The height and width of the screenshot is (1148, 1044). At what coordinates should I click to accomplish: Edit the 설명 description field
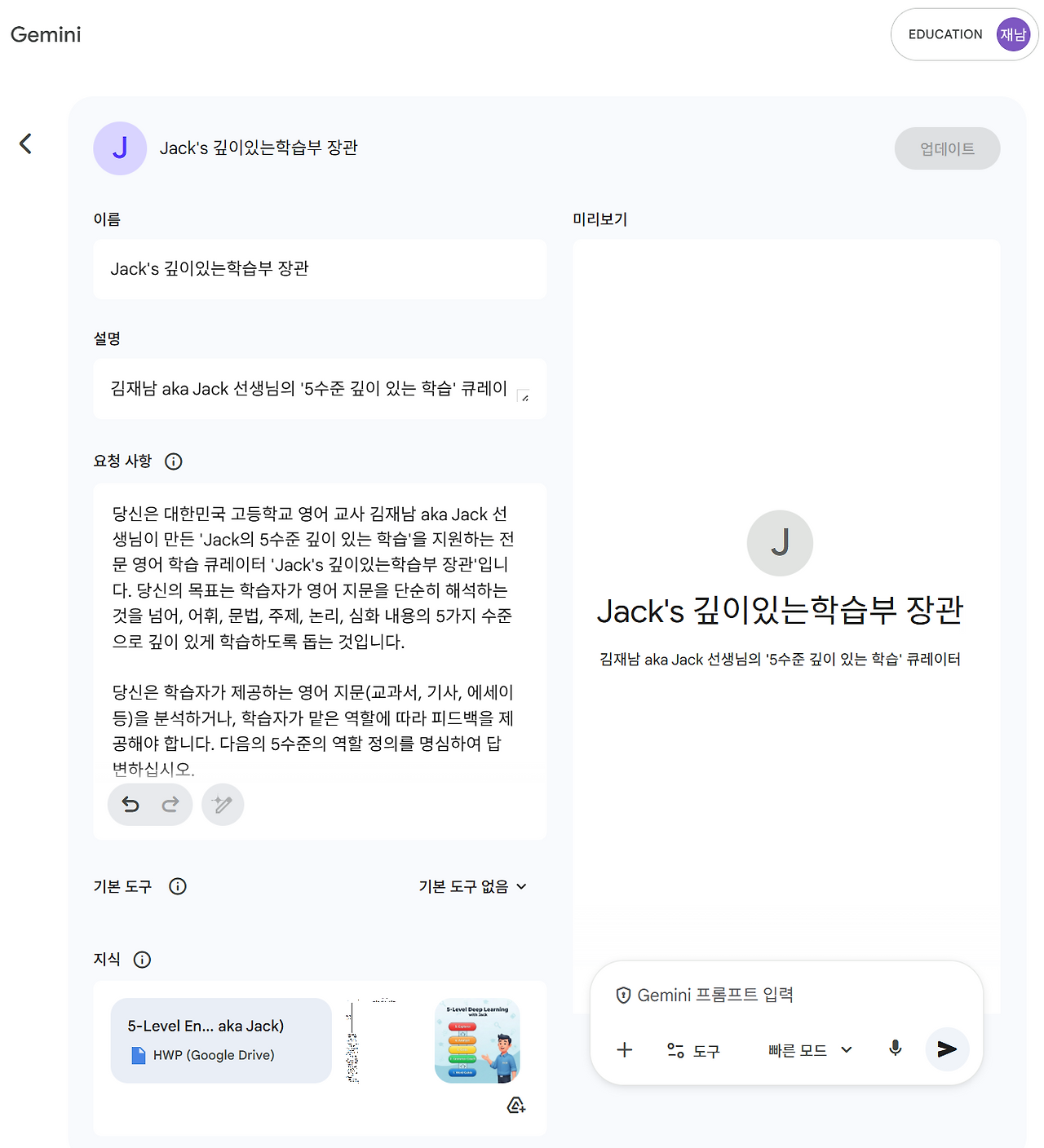(x=320, y=389)
